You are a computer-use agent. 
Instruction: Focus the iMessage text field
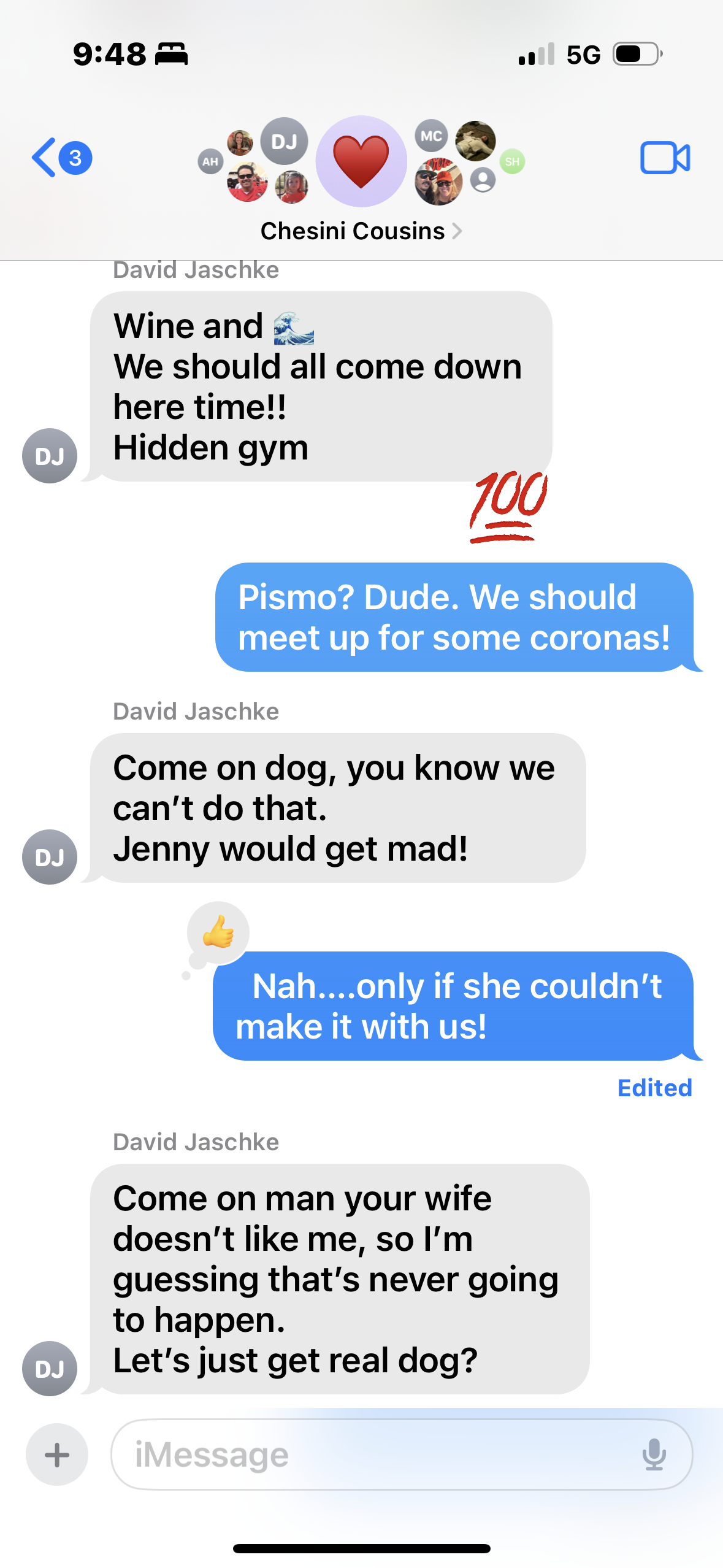[x=380, y=1454]
